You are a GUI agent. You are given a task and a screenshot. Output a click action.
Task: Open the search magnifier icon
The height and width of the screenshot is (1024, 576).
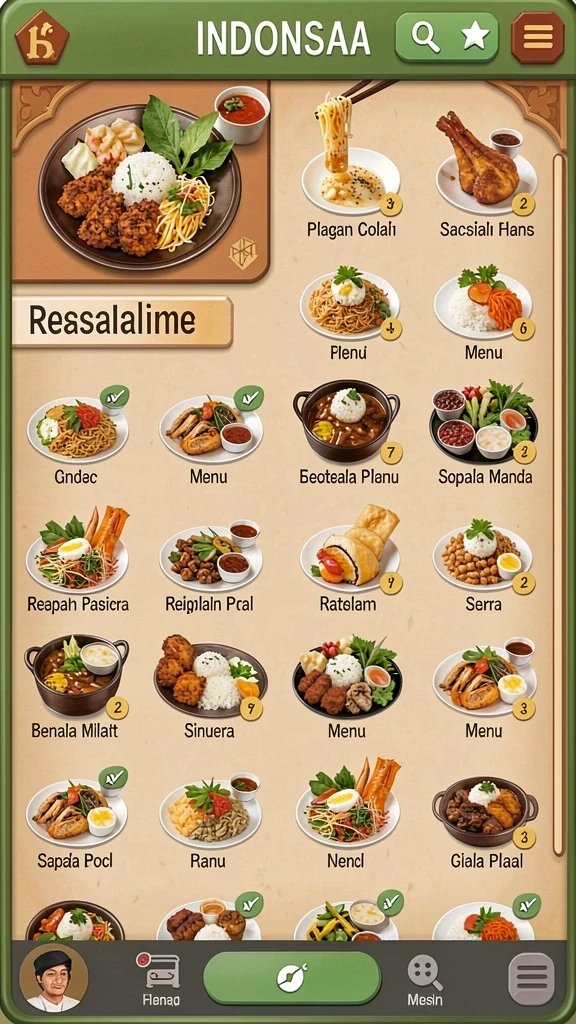(424, 38)
